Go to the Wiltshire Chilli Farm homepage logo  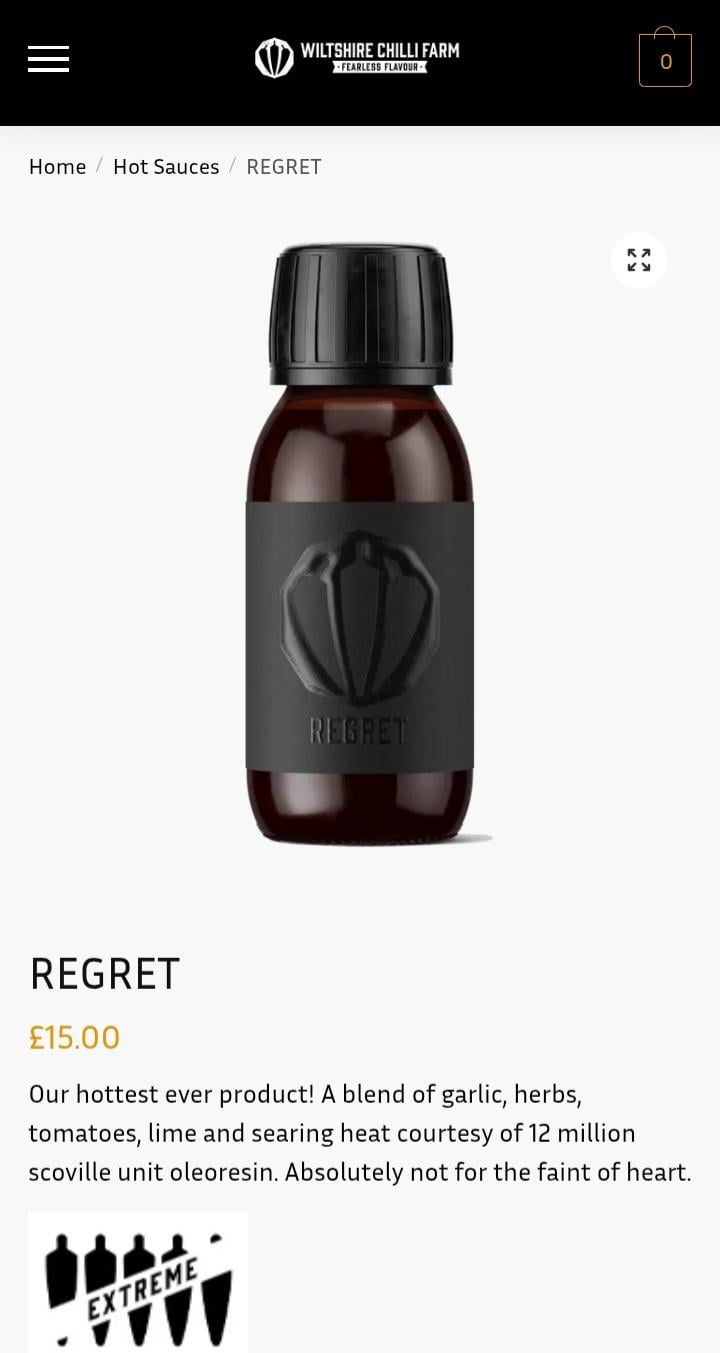[x=357, y=58]
